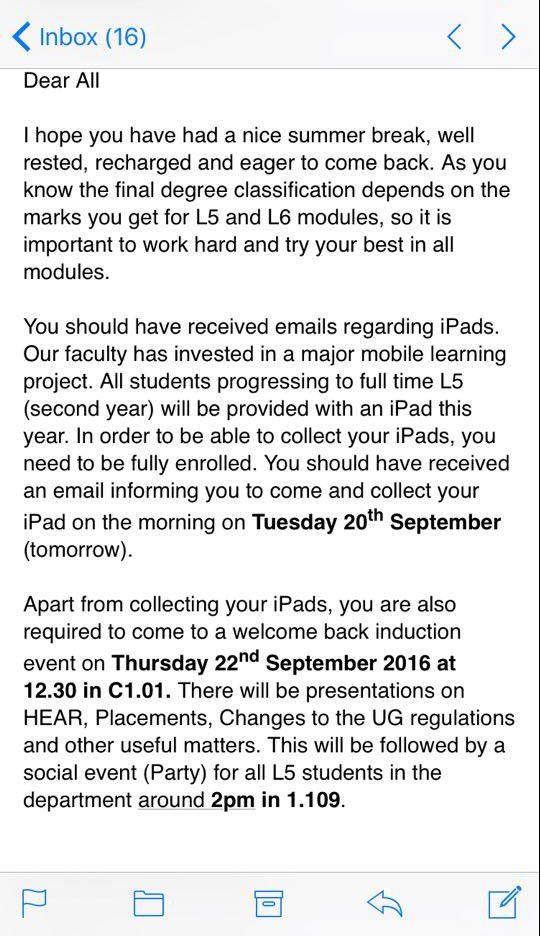Screen dimensions: 540x936
Task: Archive this email
Action: pos(269,903)
